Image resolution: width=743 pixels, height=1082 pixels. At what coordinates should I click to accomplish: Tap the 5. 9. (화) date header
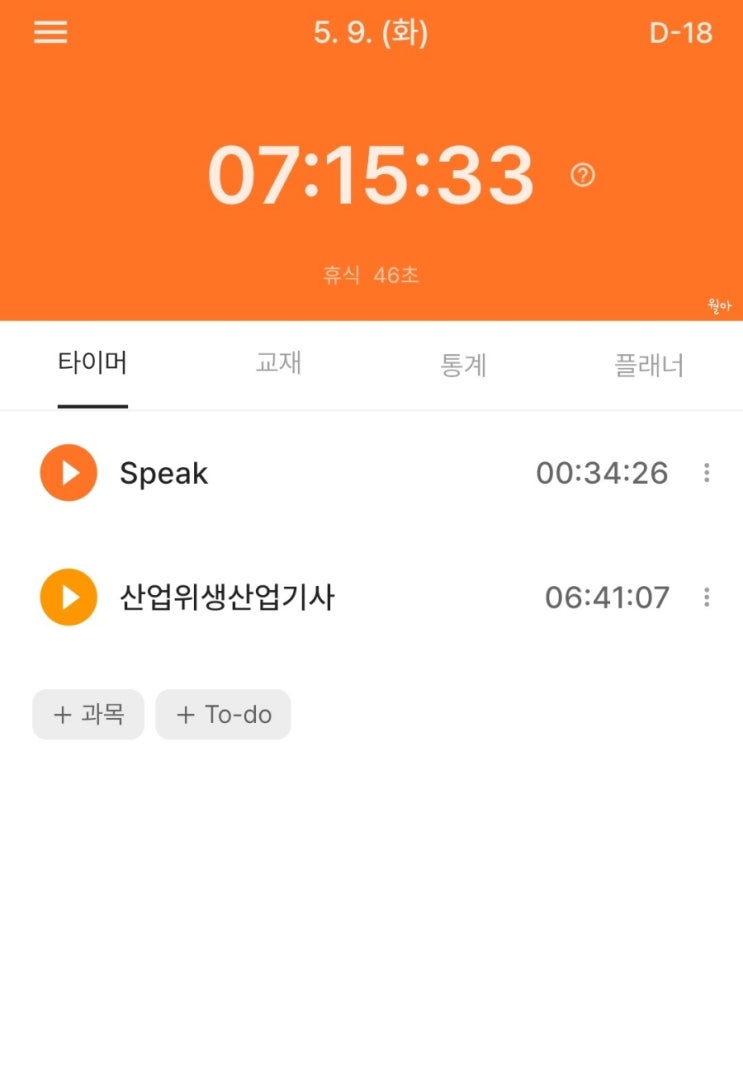pos(370,32)
